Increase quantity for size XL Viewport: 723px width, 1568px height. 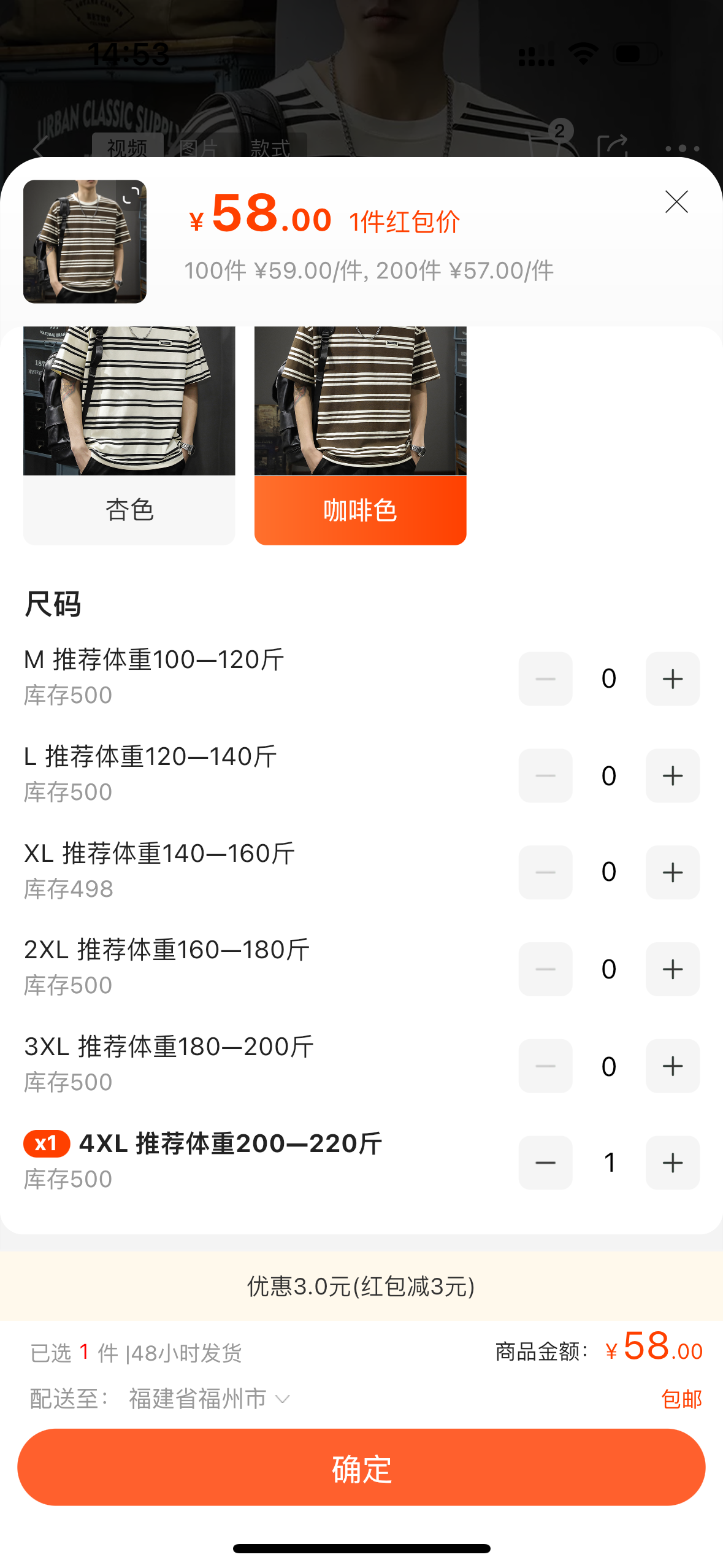pos(672,872)
